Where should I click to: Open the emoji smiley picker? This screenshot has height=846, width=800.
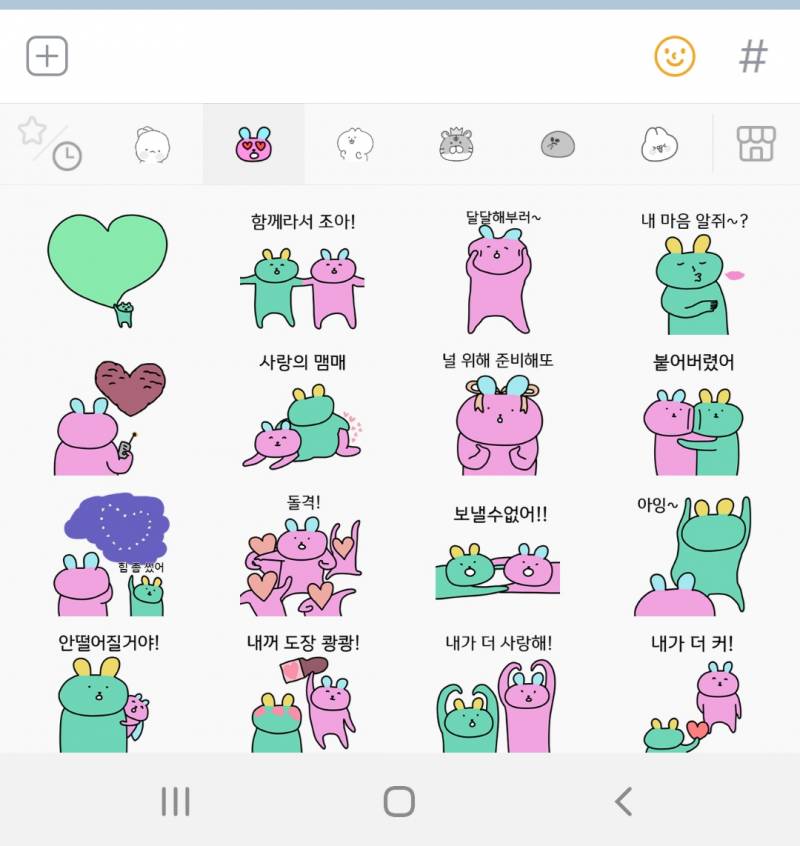pyautogui.click(x=674, y=57)
